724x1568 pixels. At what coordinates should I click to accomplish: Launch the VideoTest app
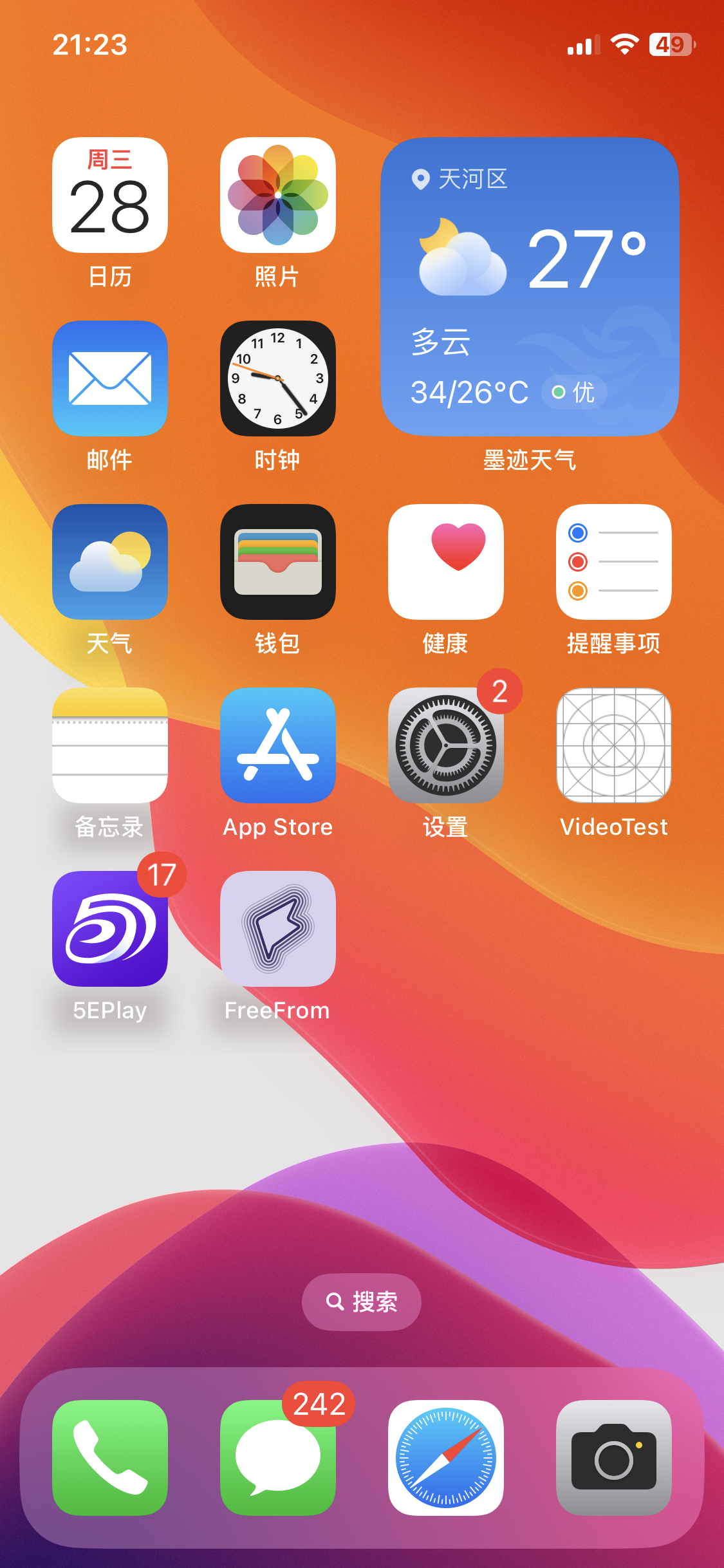point(614,745)
